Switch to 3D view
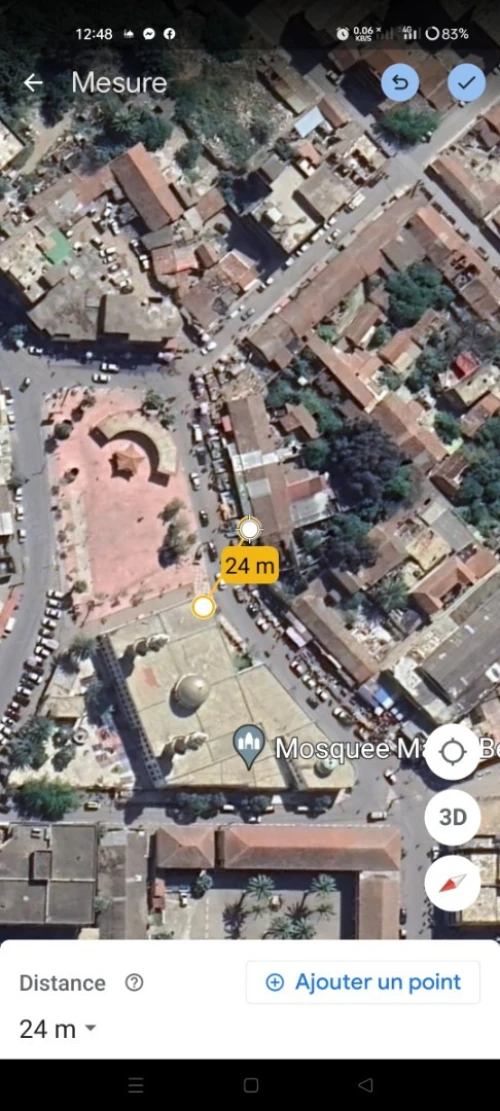Image resolution: width=500 pixels, height=1111 pixels. [453, 818]
